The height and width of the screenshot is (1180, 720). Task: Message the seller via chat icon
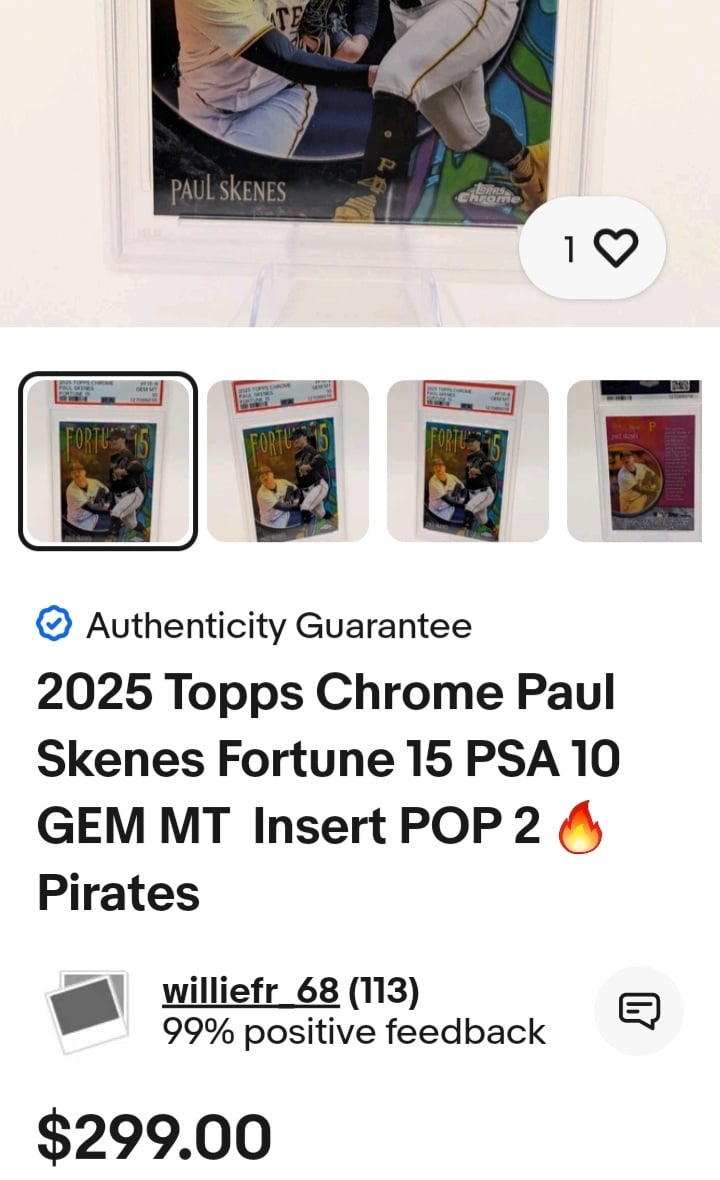coord(639,1011)
